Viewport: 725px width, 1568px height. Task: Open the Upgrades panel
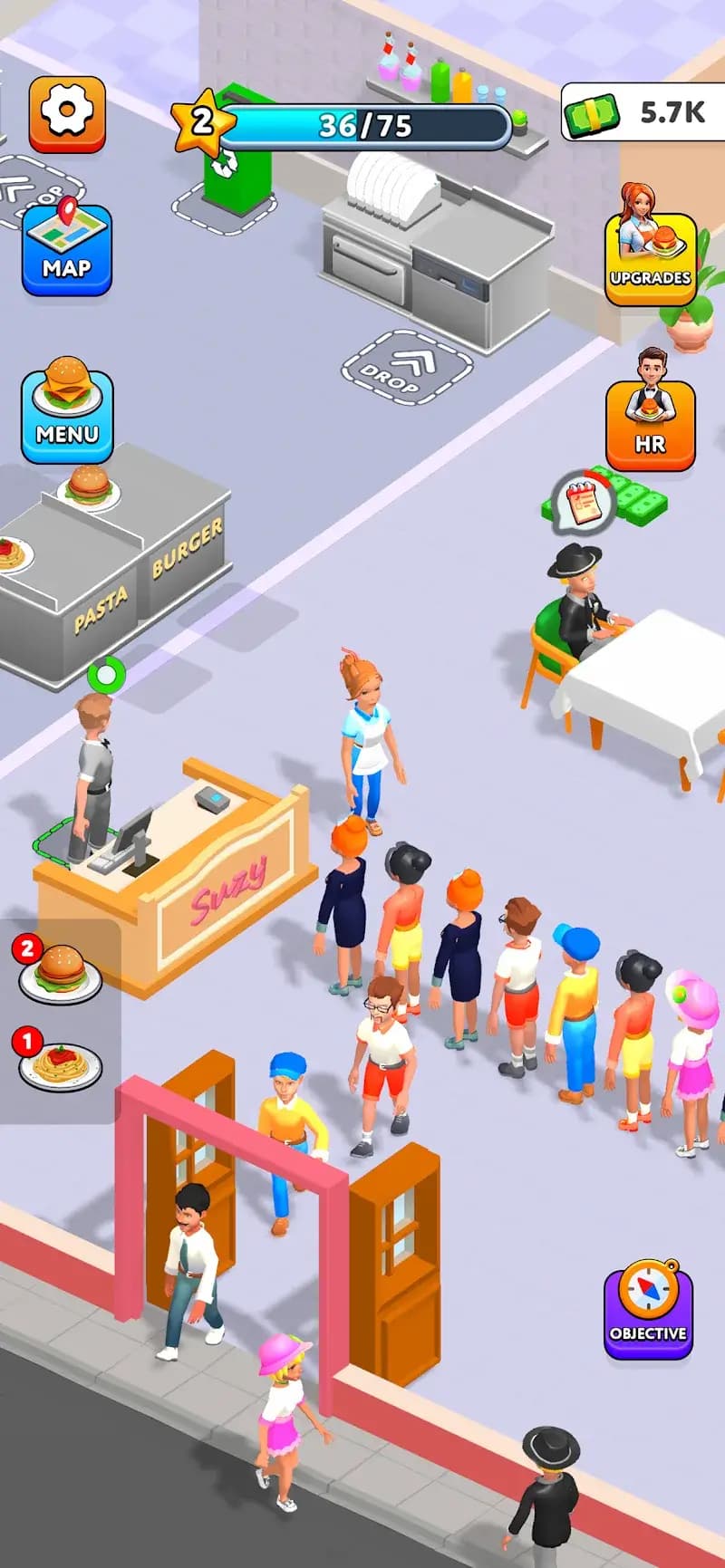tap(650, 259)
